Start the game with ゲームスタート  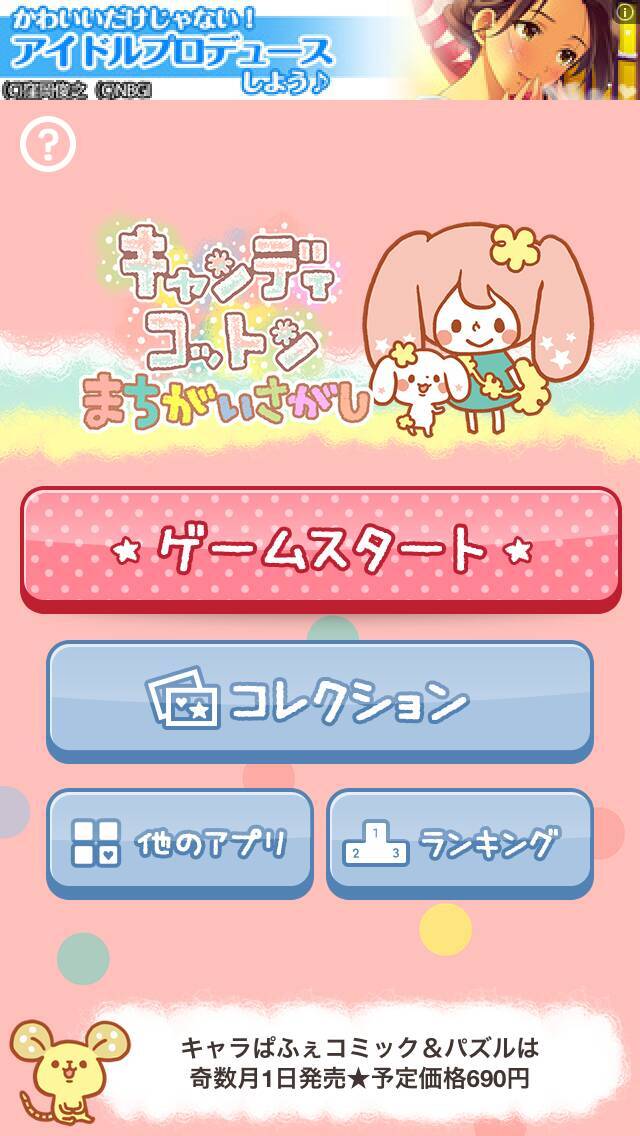coord(320,547)
